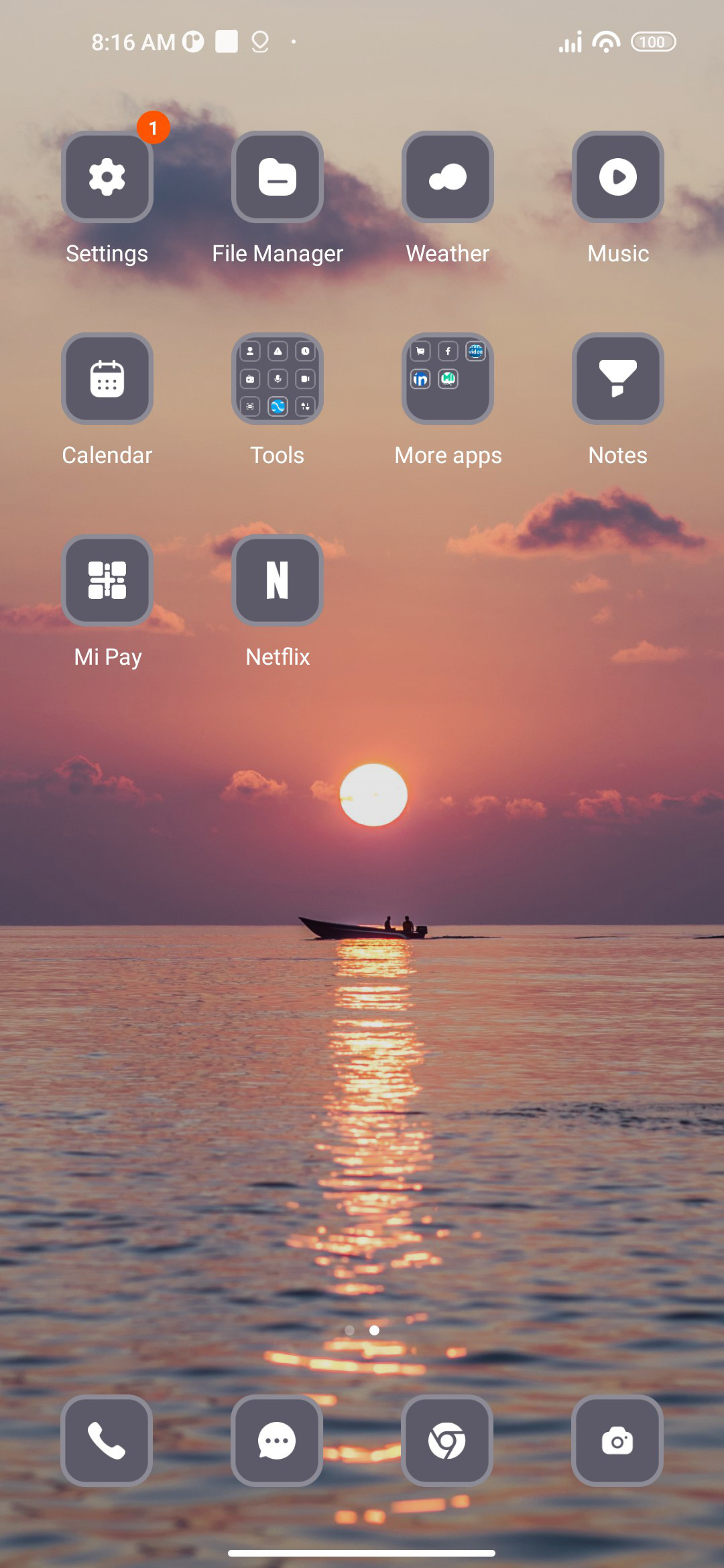Open the Messages app in the dock

click(277, 1441)
